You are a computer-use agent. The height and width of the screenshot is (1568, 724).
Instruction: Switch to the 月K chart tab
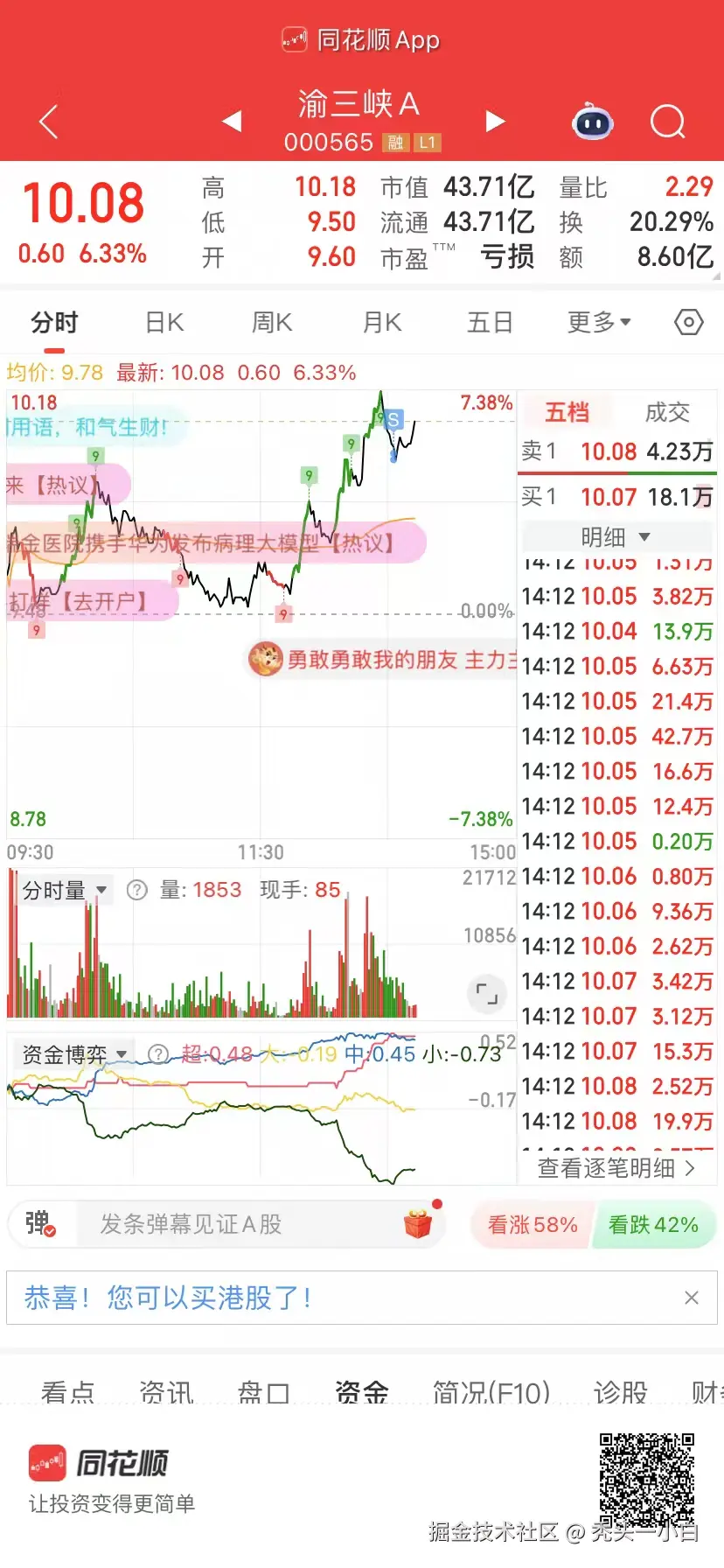(382, 323)
